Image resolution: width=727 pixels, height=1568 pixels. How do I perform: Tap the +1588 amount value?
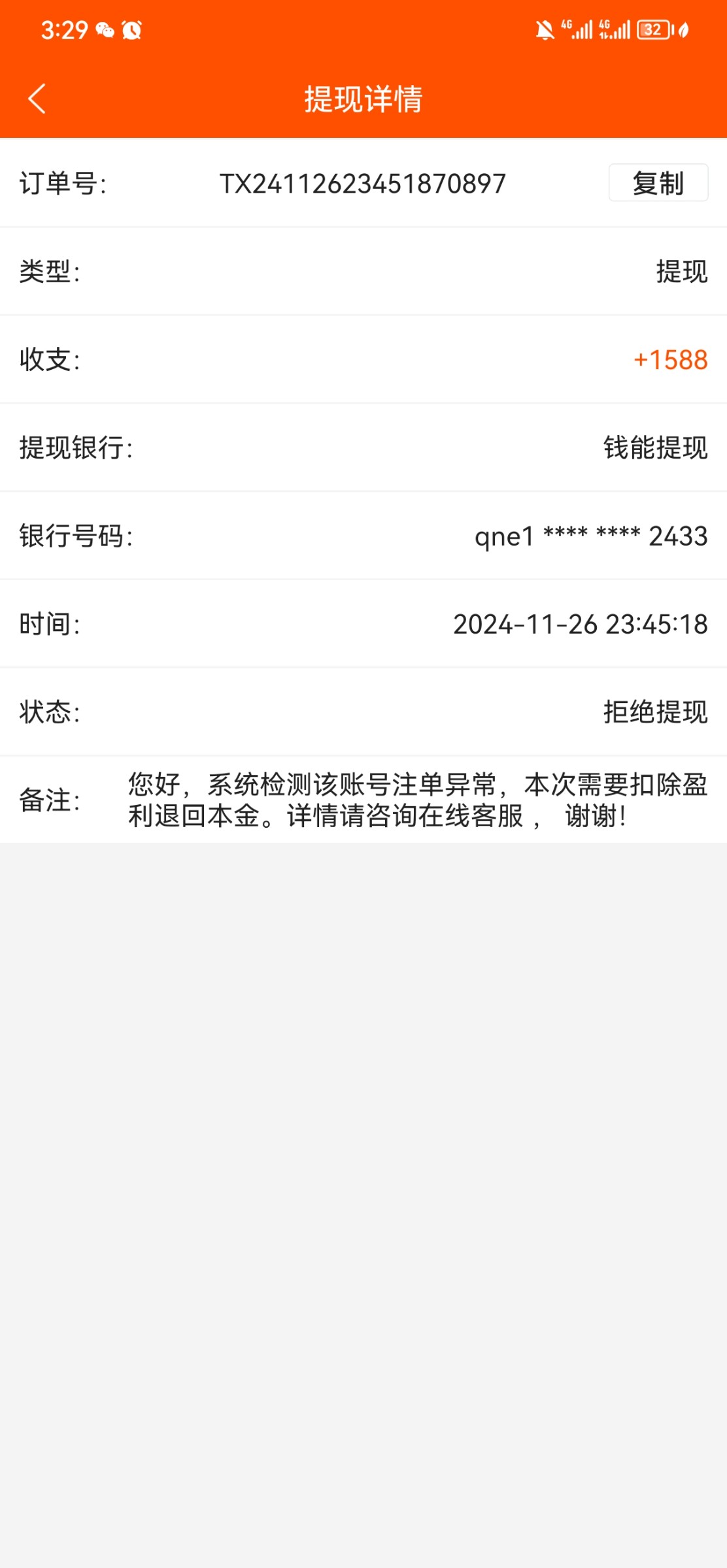669,360
